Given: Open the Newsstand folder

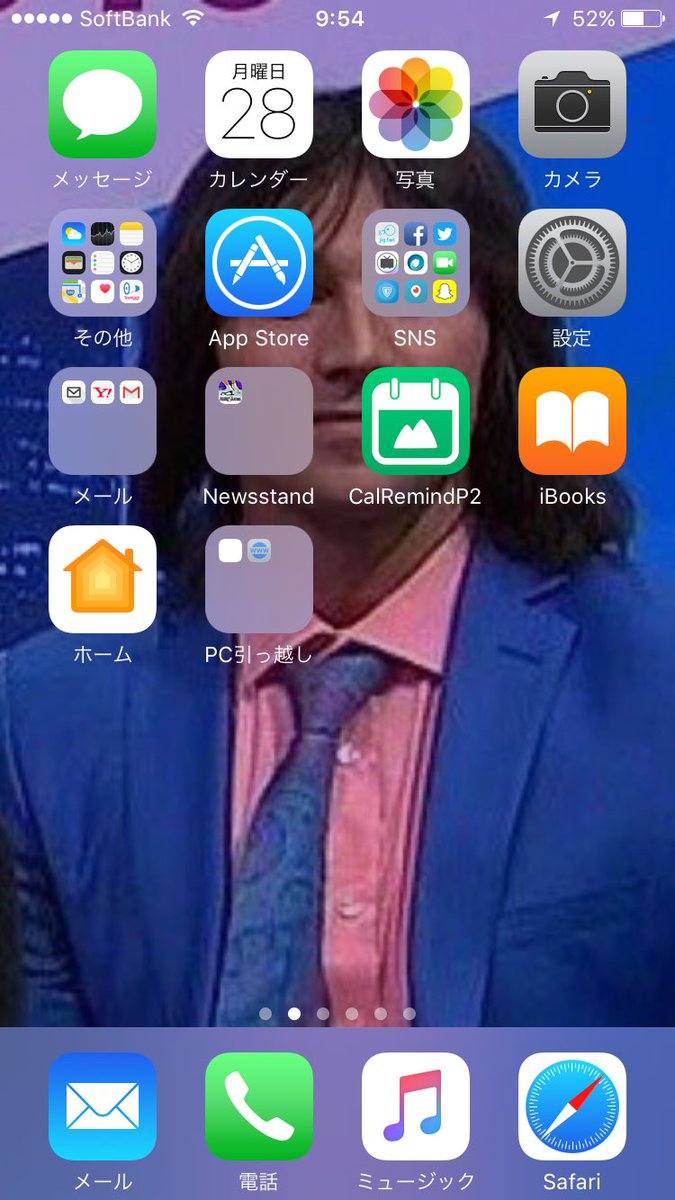Looking at the screenshot, I should click(x=259, y=421).
